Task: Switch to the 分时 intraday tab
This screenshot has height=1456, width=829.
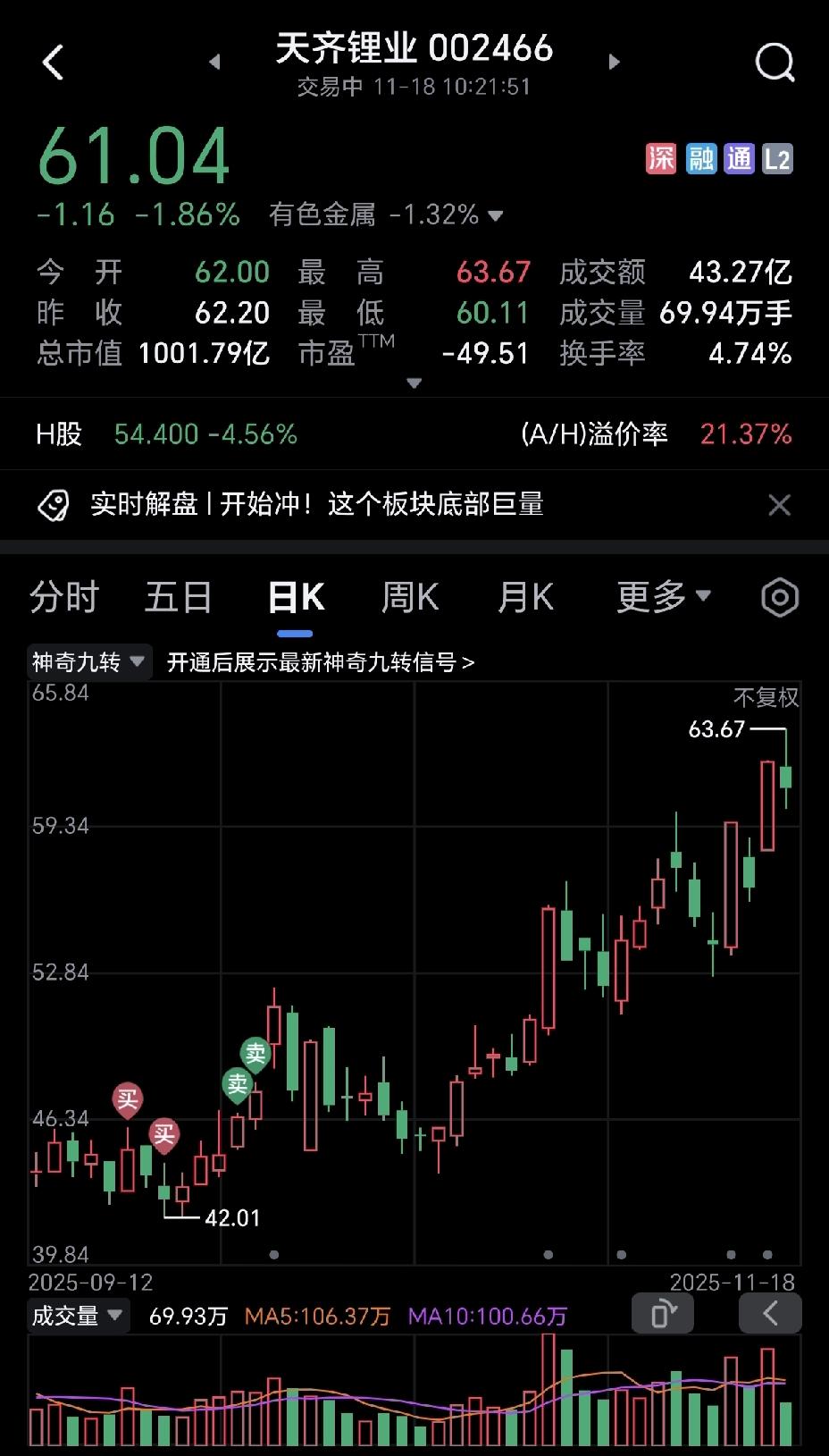Action: (63, 596)
